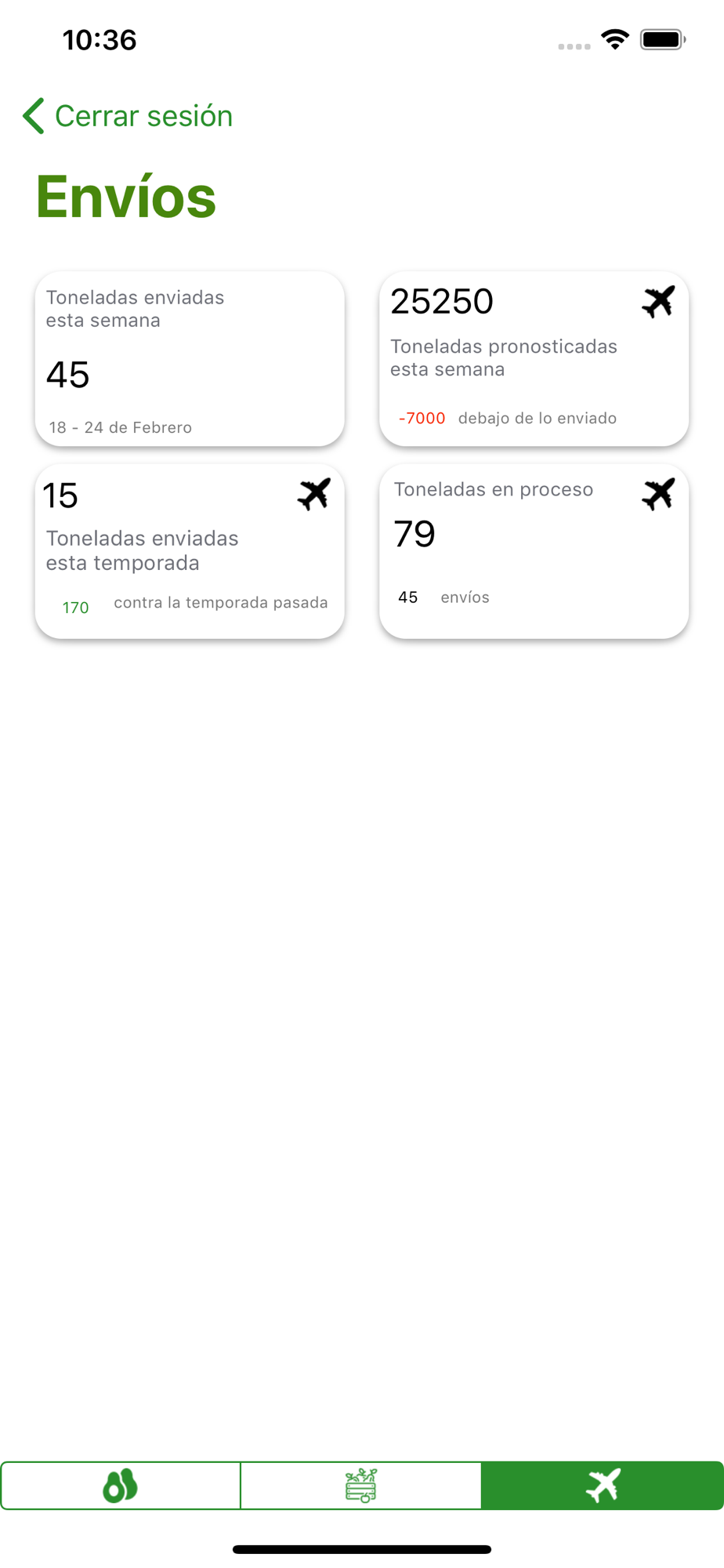The height and width of the screenshot is (1568, 724).
Task: Open the Toneladas en proceso card
Action: point(534,551)
